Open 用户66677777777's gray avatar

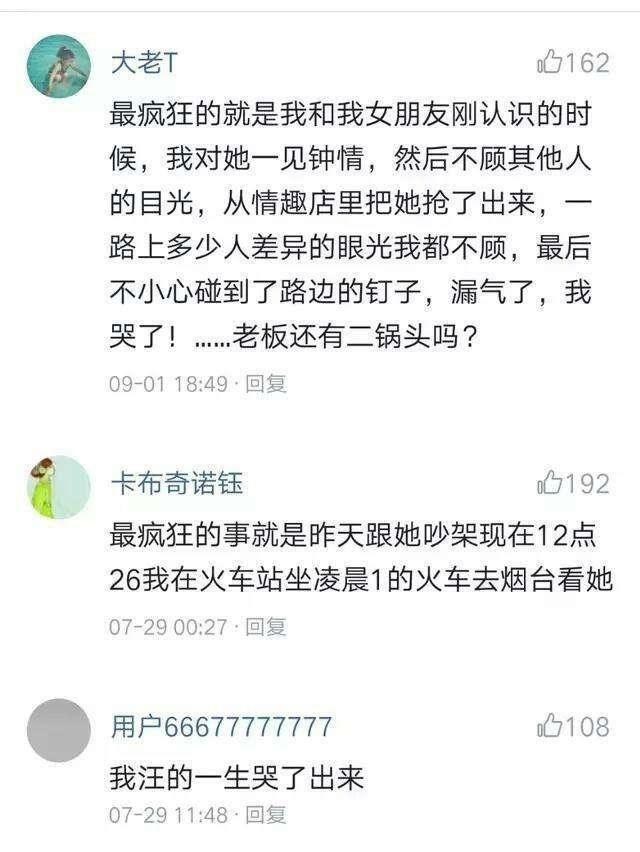click(x=58, y=730)
